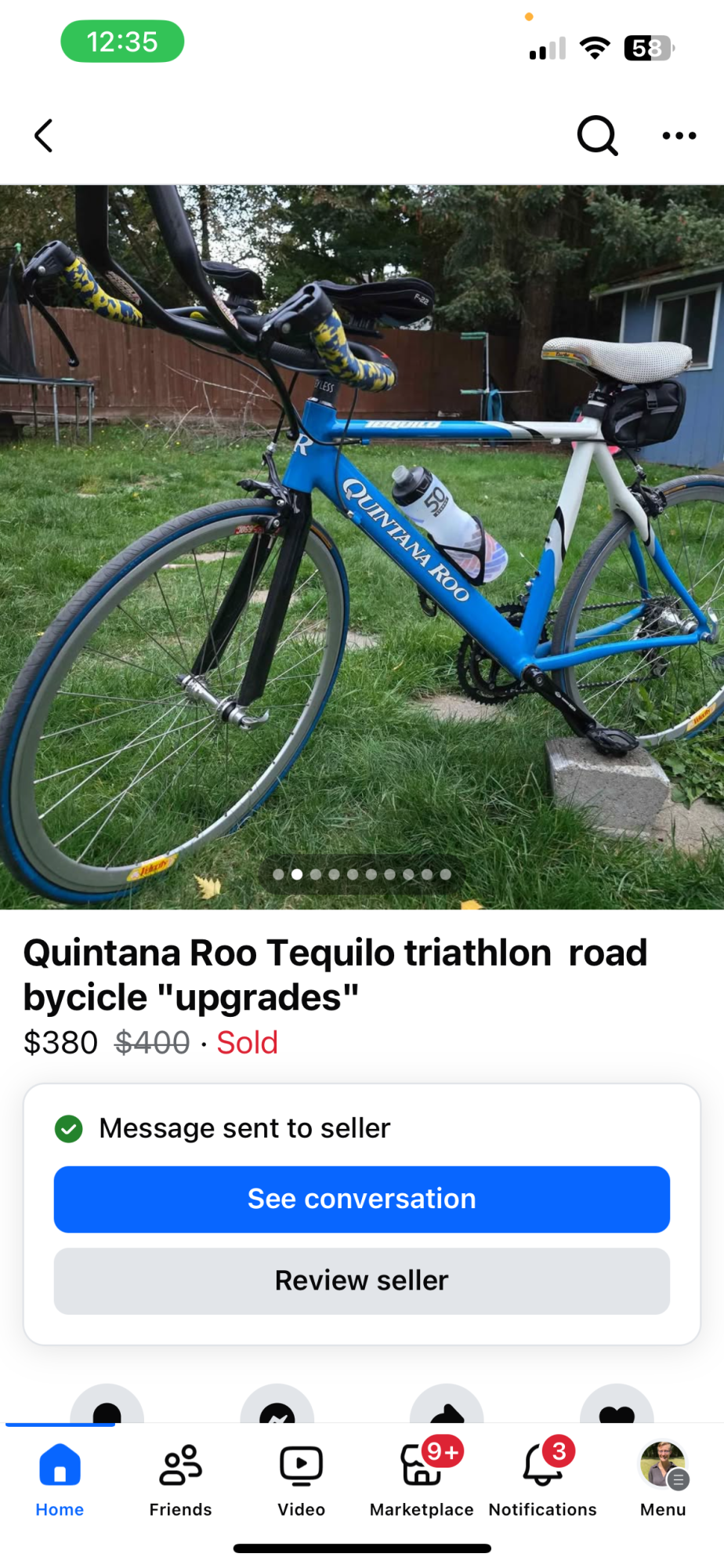Open the more options menu
The height and width of the screenshot is (1568, 724).
tap(679, 136)
